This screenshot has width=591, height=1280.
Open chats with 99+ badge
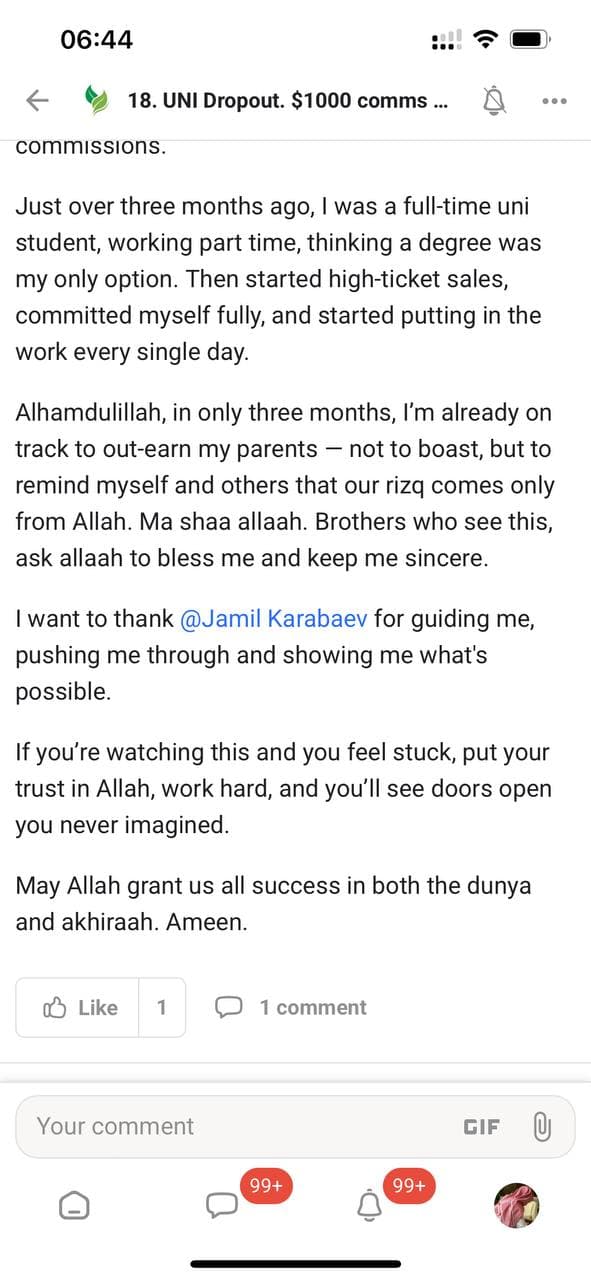tap(222, 1206)
